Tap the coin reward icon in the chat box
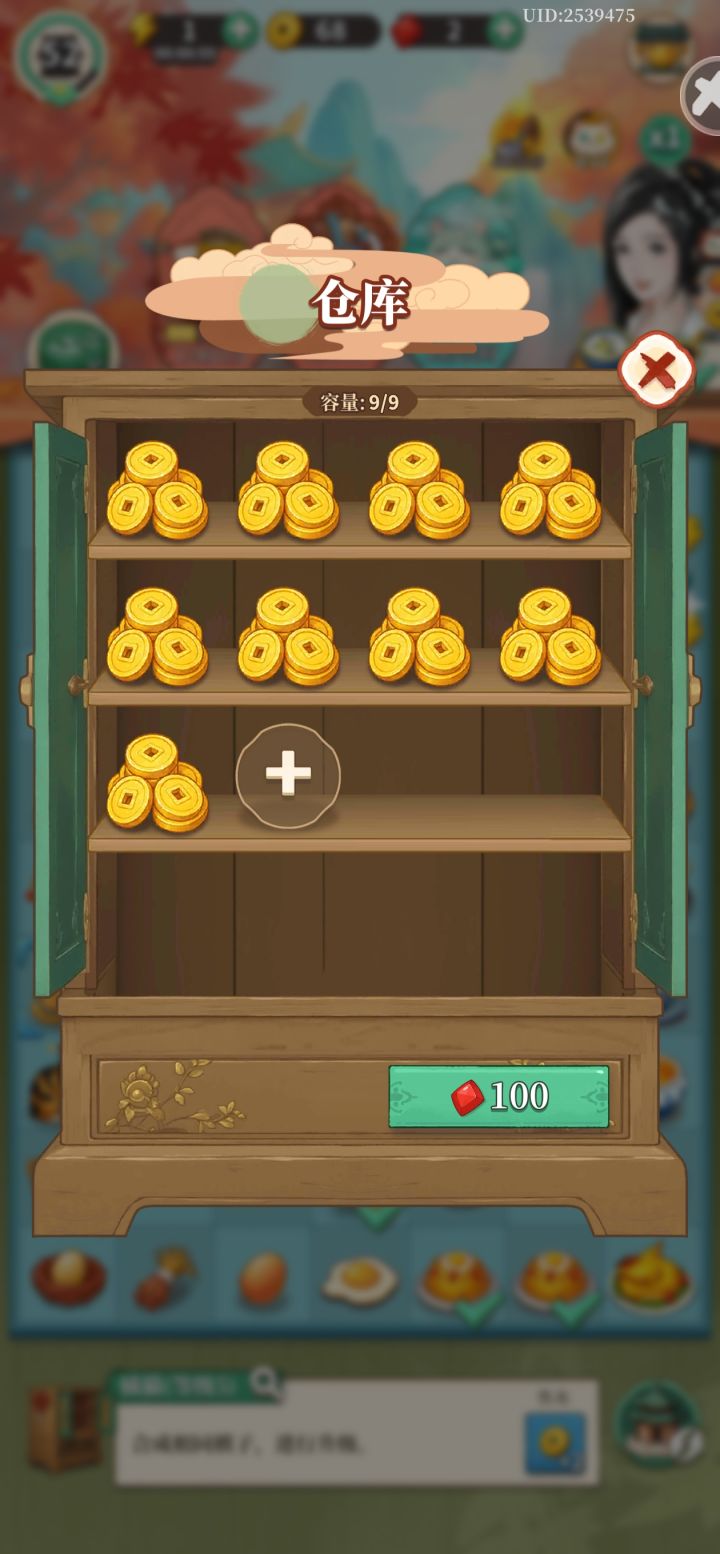 (553, 1438)
